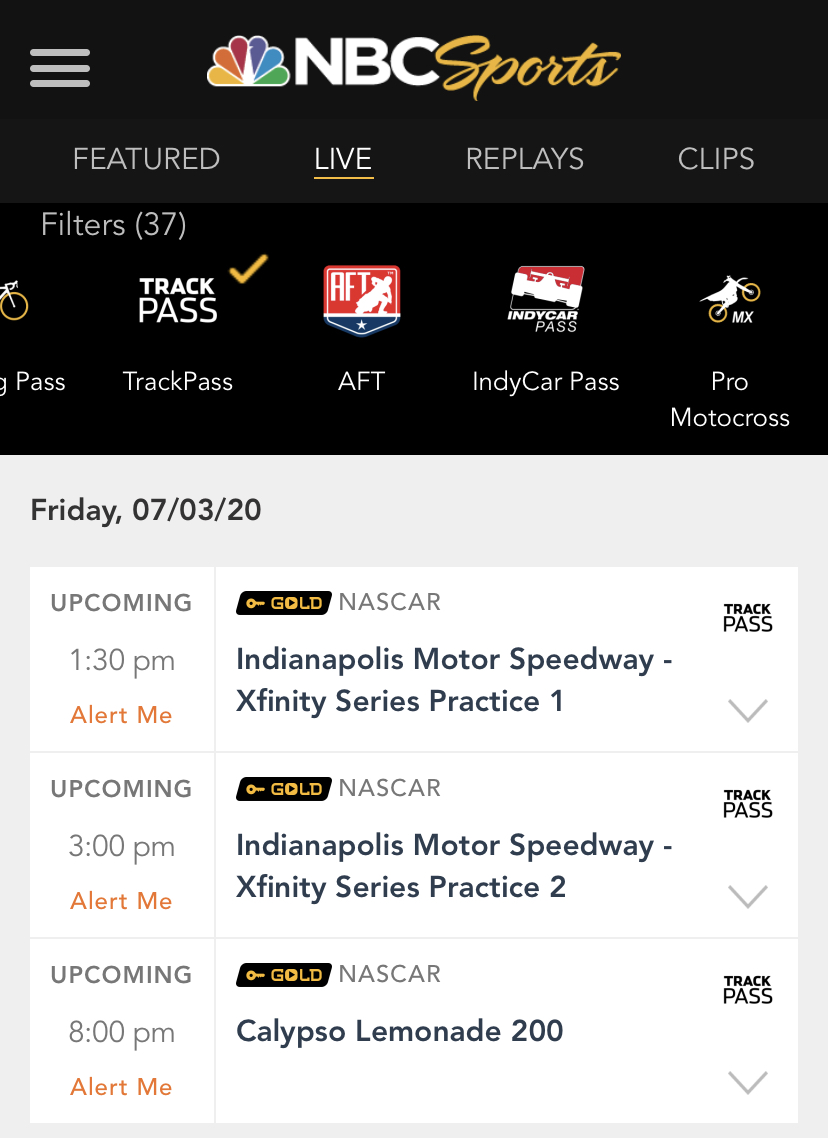Viewport: 828px width, 1138px height.
Task: Switch to the Featured tab
Action: pyautogui.click(x=146, y=159)
